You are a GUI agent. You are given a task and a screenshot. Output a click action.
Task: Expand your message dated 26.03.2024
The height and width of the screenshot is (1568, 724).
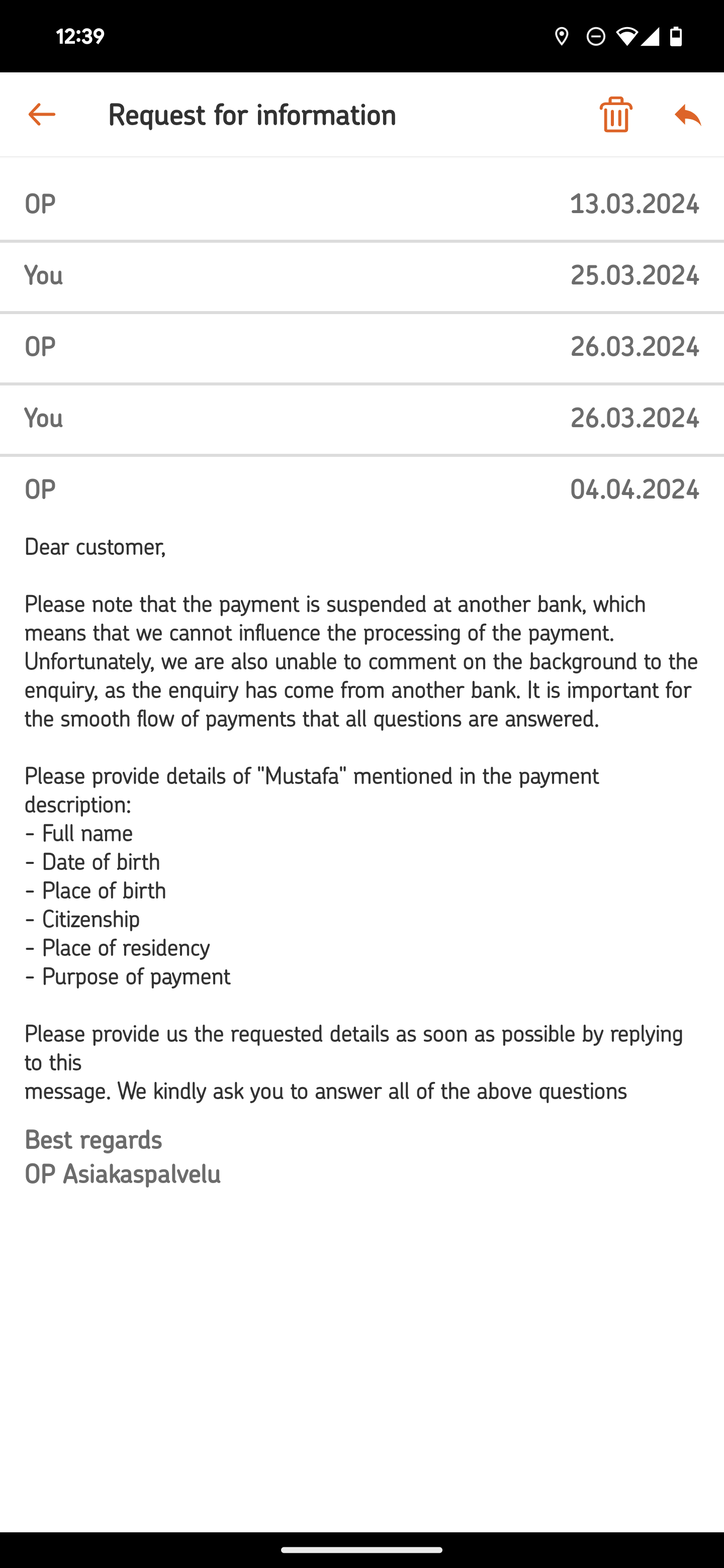(361, 419)
